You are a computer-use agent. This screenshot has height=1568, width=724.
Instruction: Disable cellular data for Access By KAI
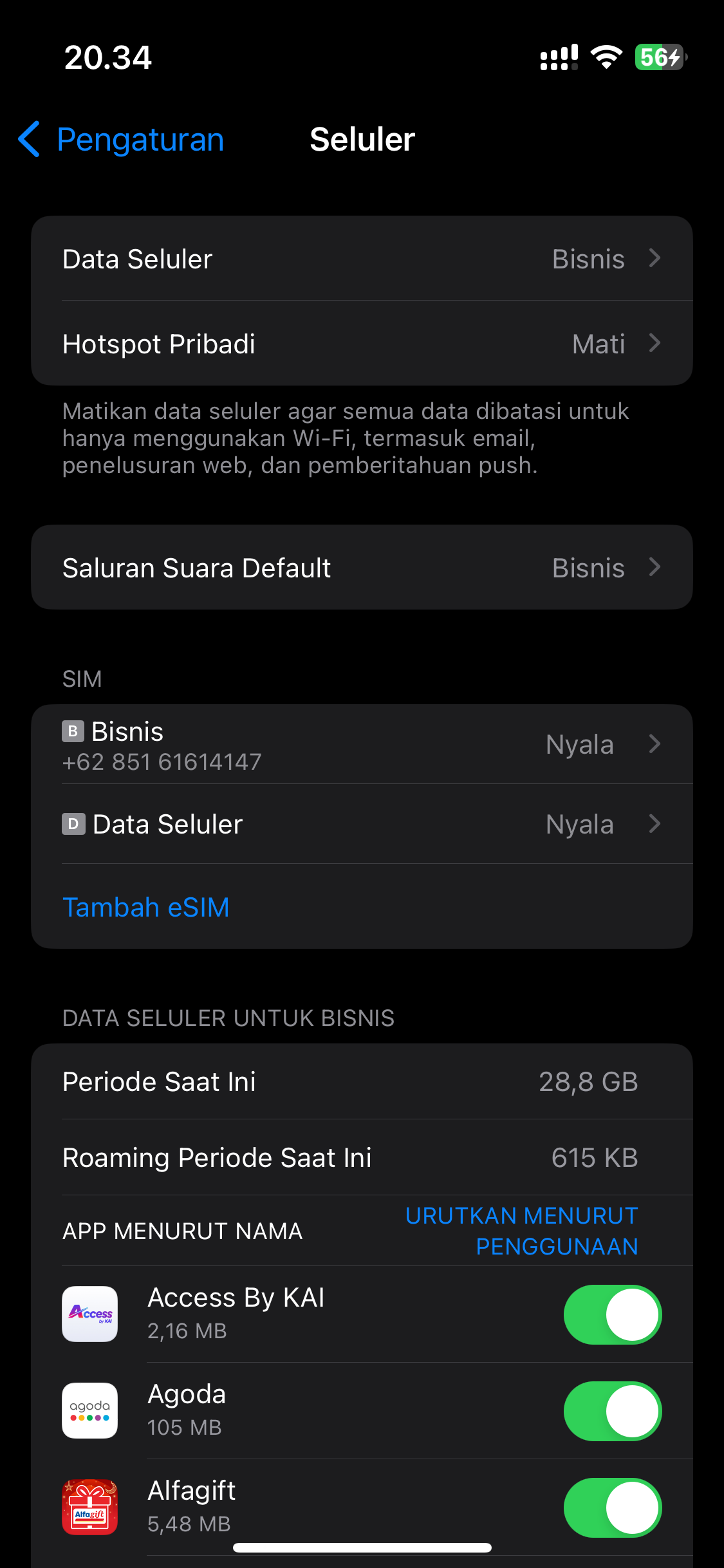coord(612,1314)
